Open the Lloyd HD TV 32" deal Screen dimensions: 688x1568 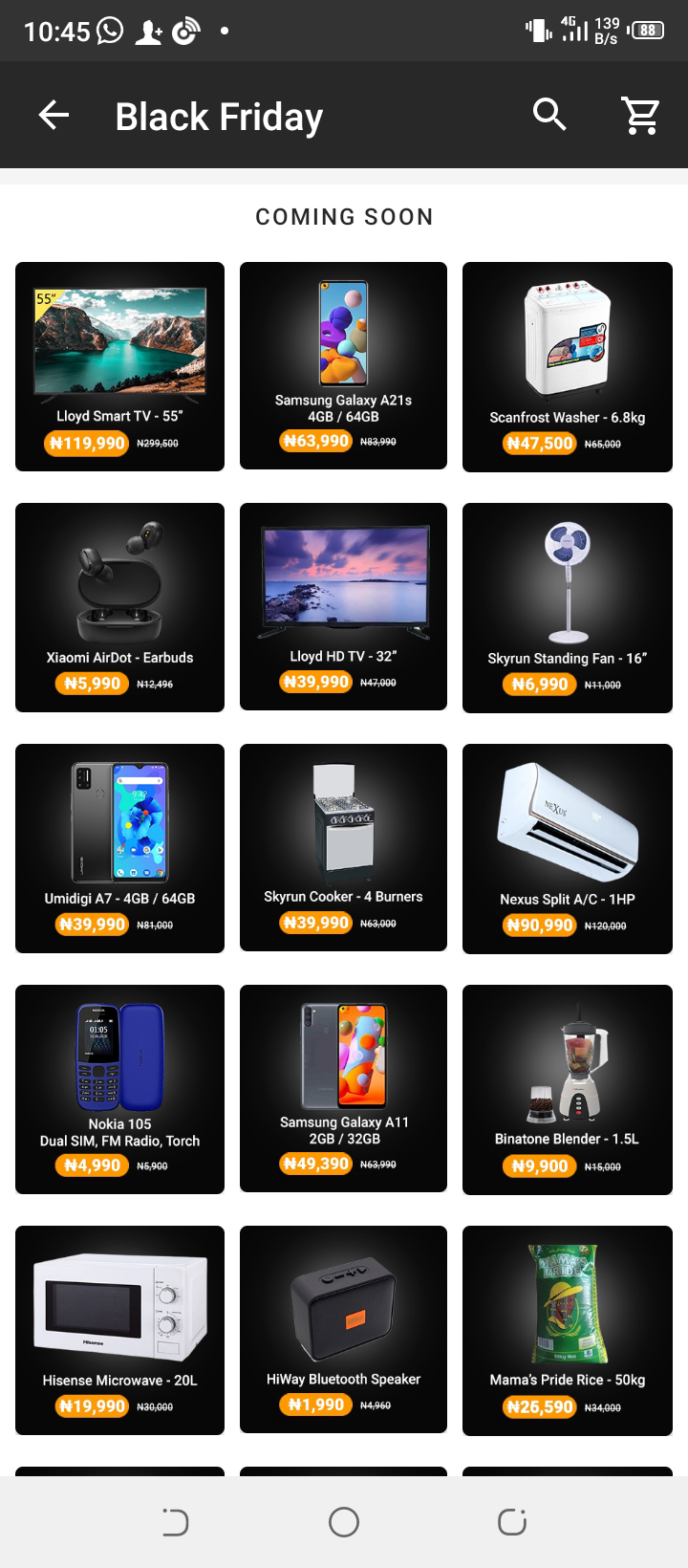tap(343, 606)
